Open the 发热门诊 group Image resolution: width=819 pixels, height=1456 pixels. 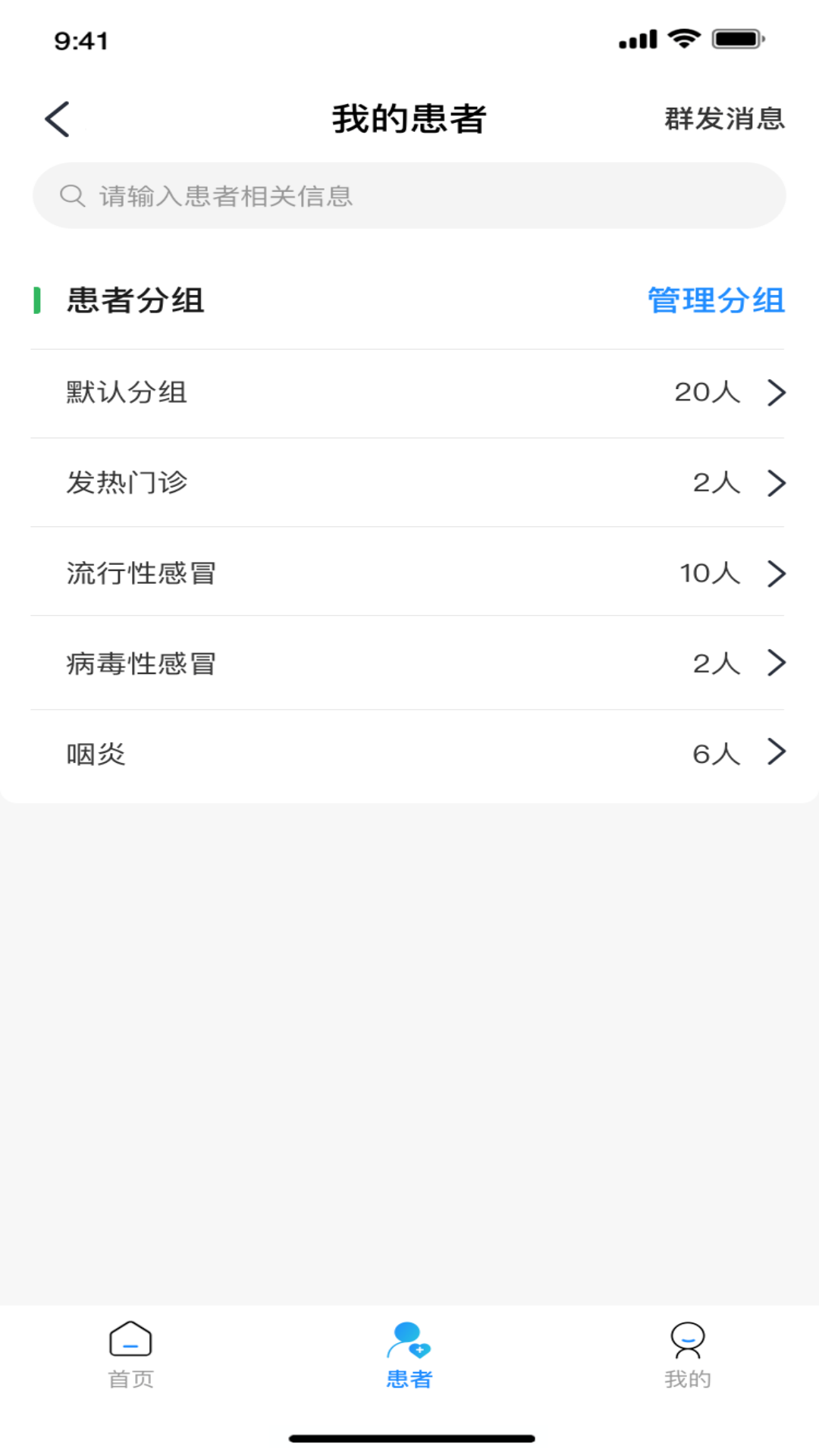(x=408, y=482)
